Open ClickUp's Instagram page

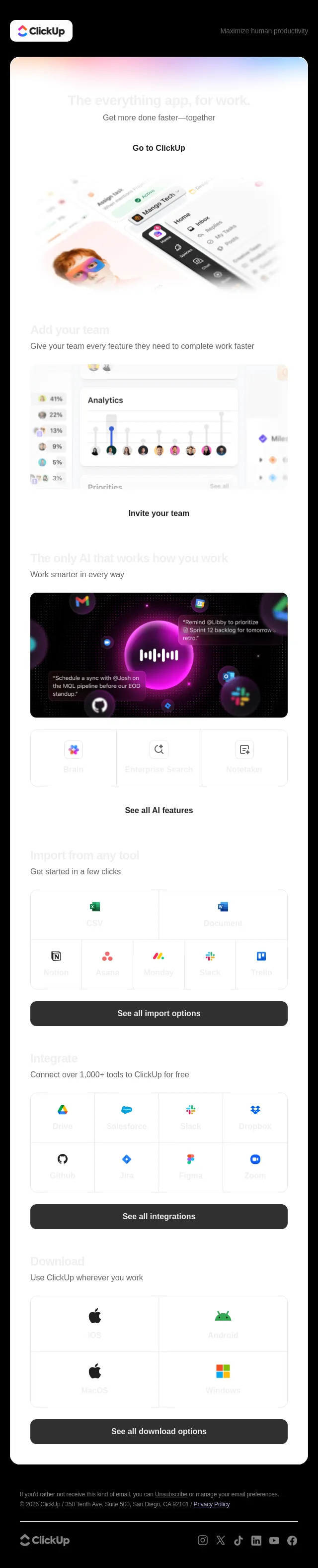(x=203, y=1540)
